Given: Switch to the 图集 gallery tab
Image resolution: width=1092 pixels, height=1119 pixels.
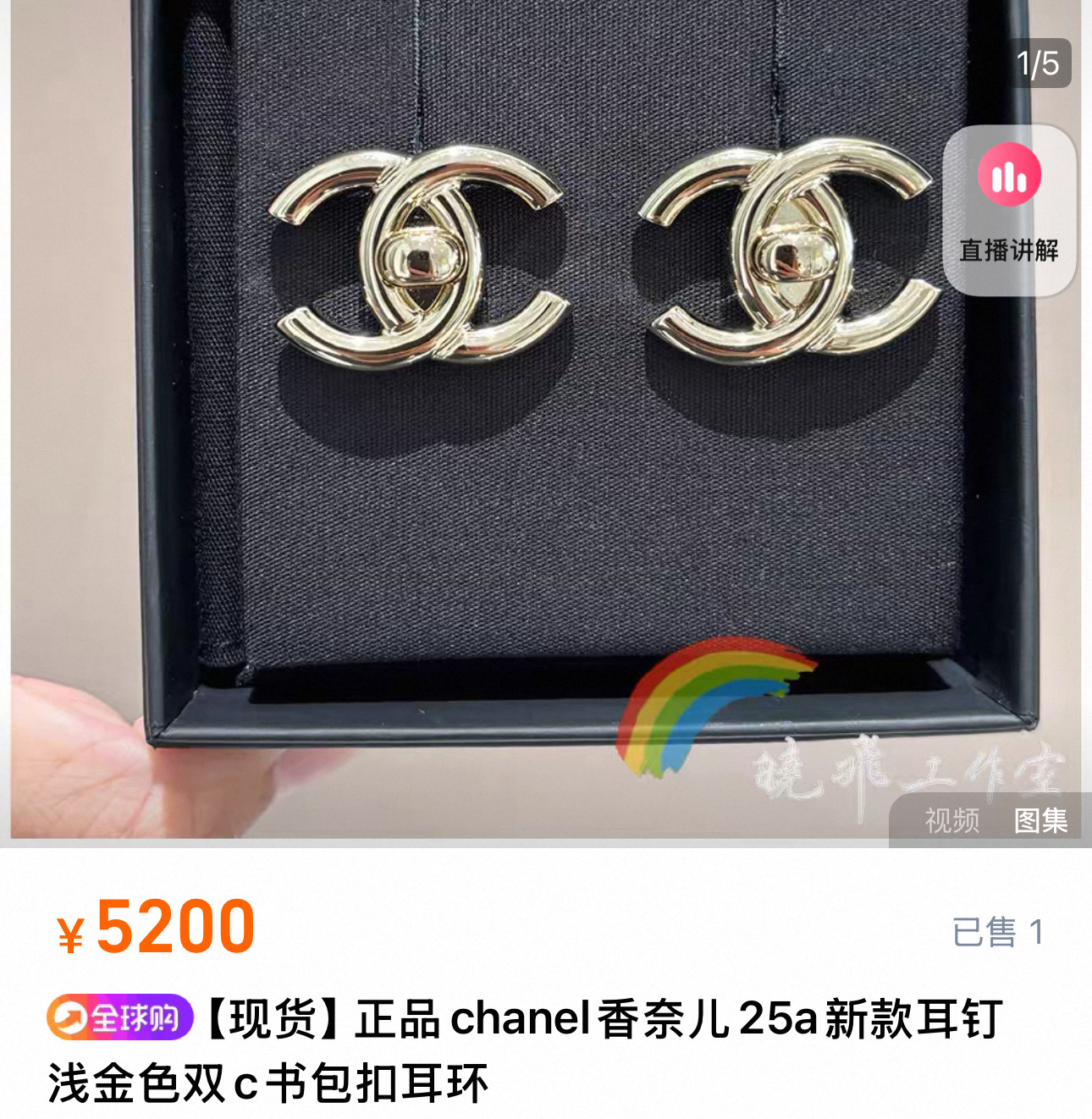Looking at the screenshot, I should tap(1040, 819).
